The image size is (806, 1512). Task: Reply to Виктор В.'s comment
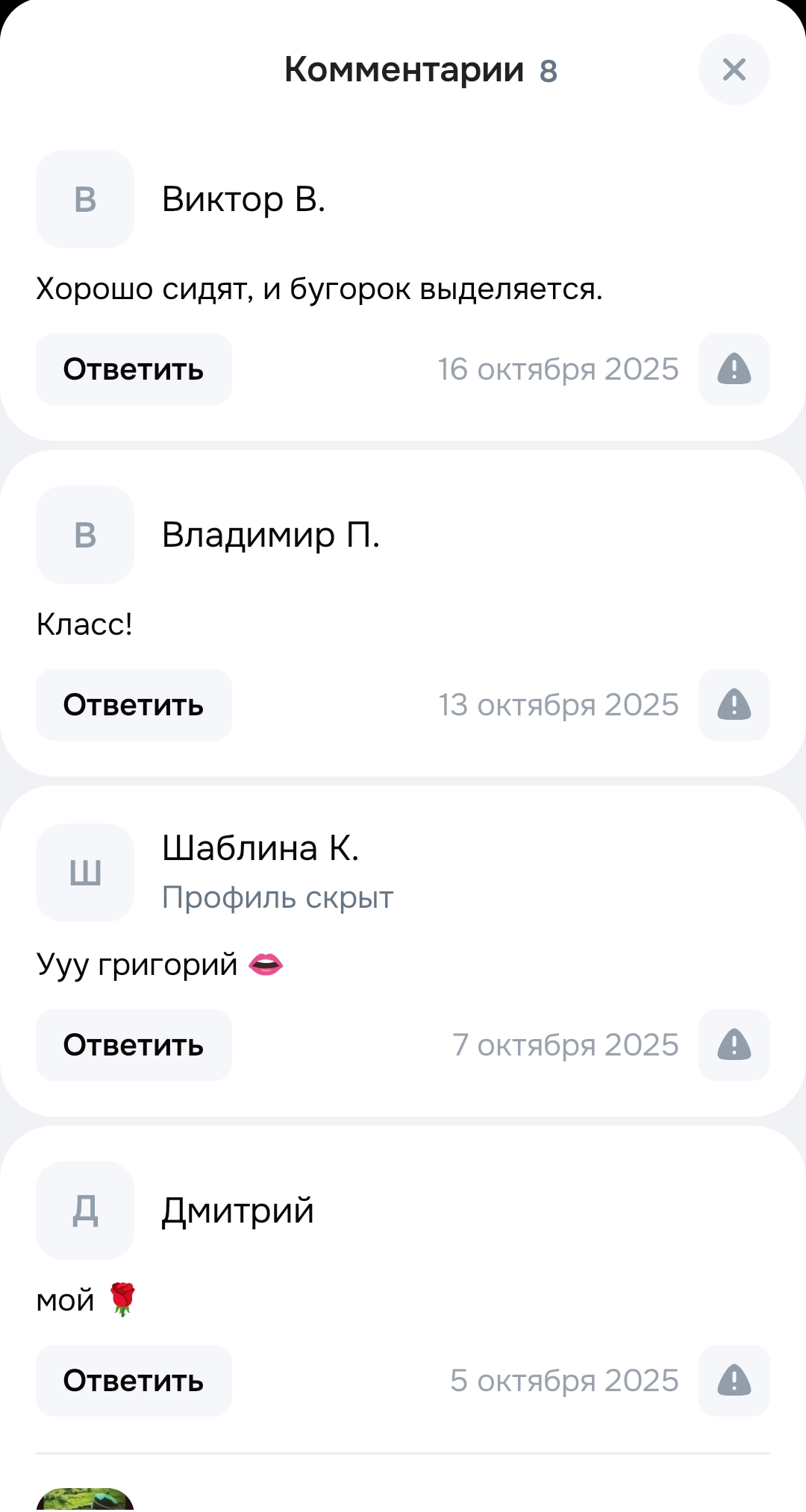coord(134,369)
